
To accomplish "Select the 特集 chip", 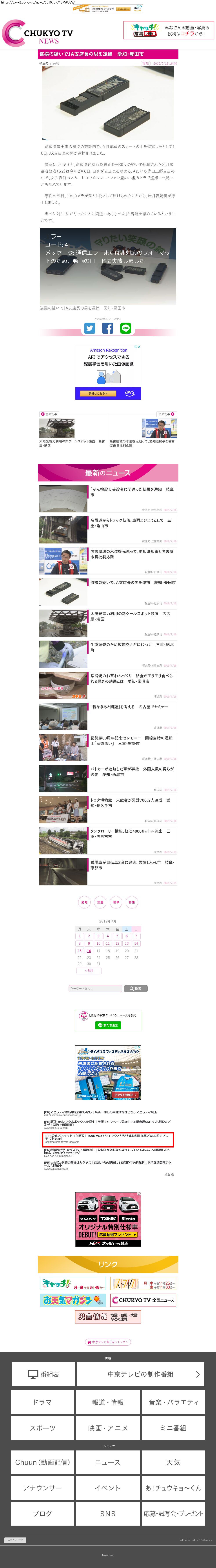I will (132, 902).
